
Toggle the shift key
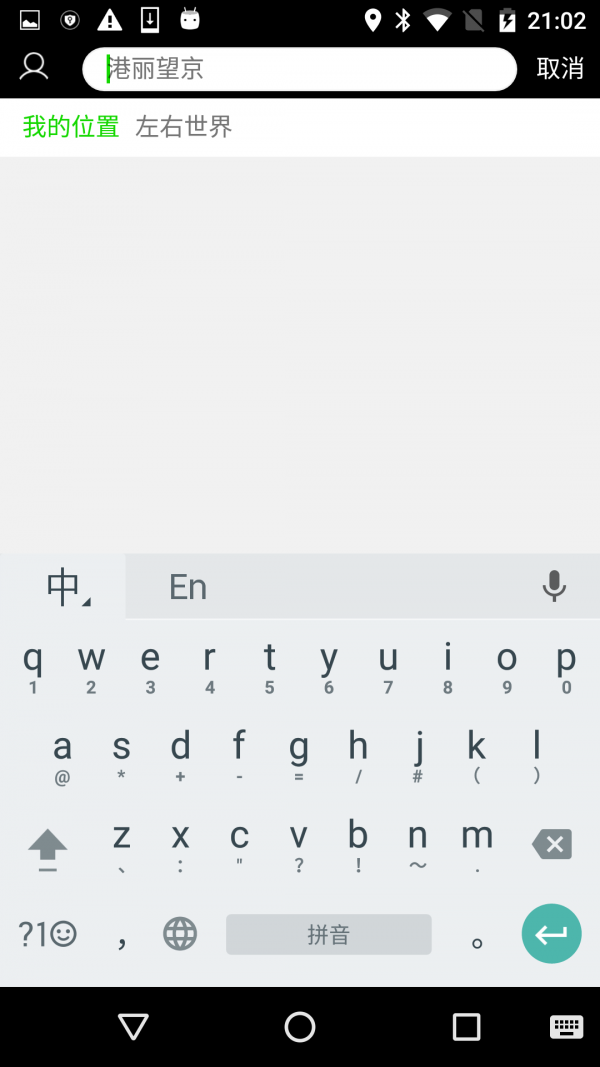point(47,847)
